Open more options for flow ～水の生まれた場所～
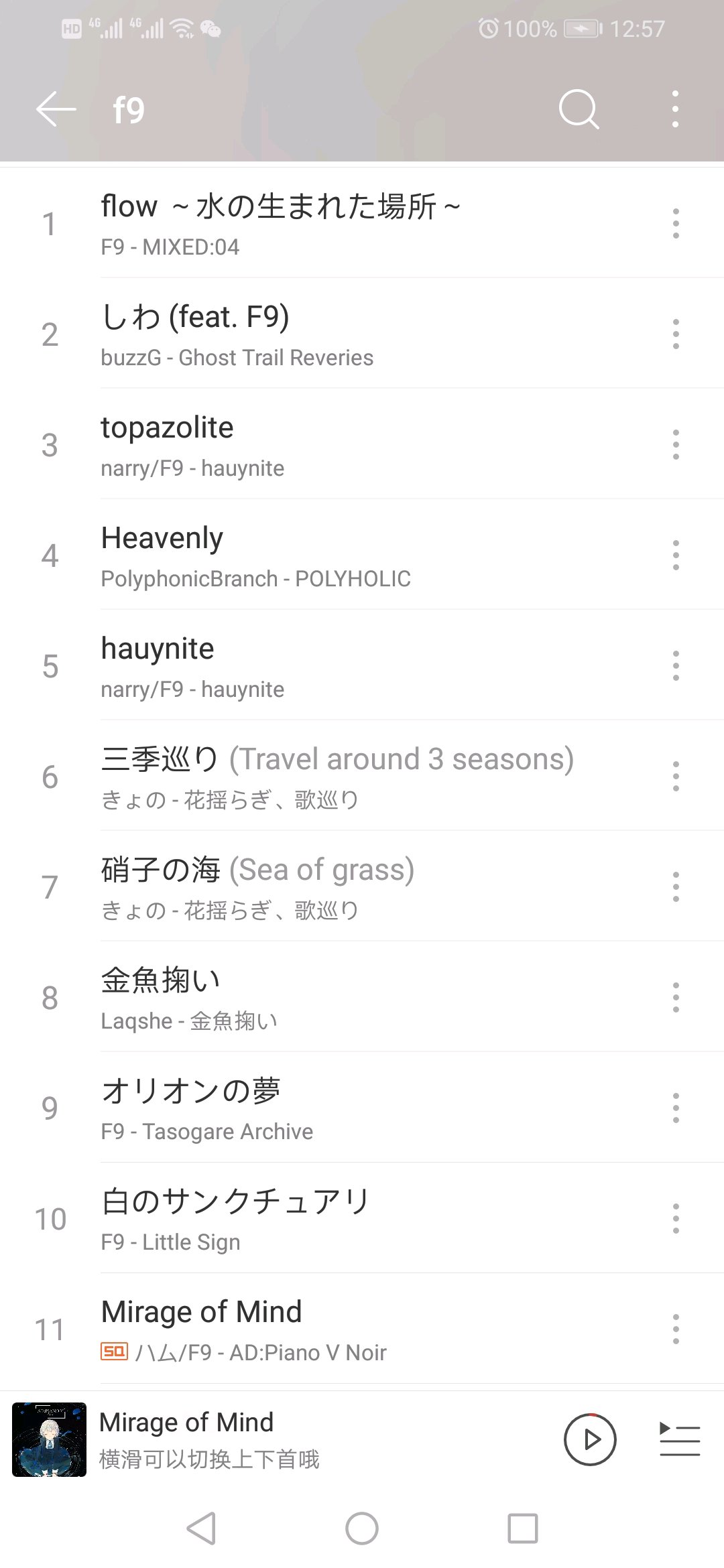The image size is (724, 1568). coord(676,224)
